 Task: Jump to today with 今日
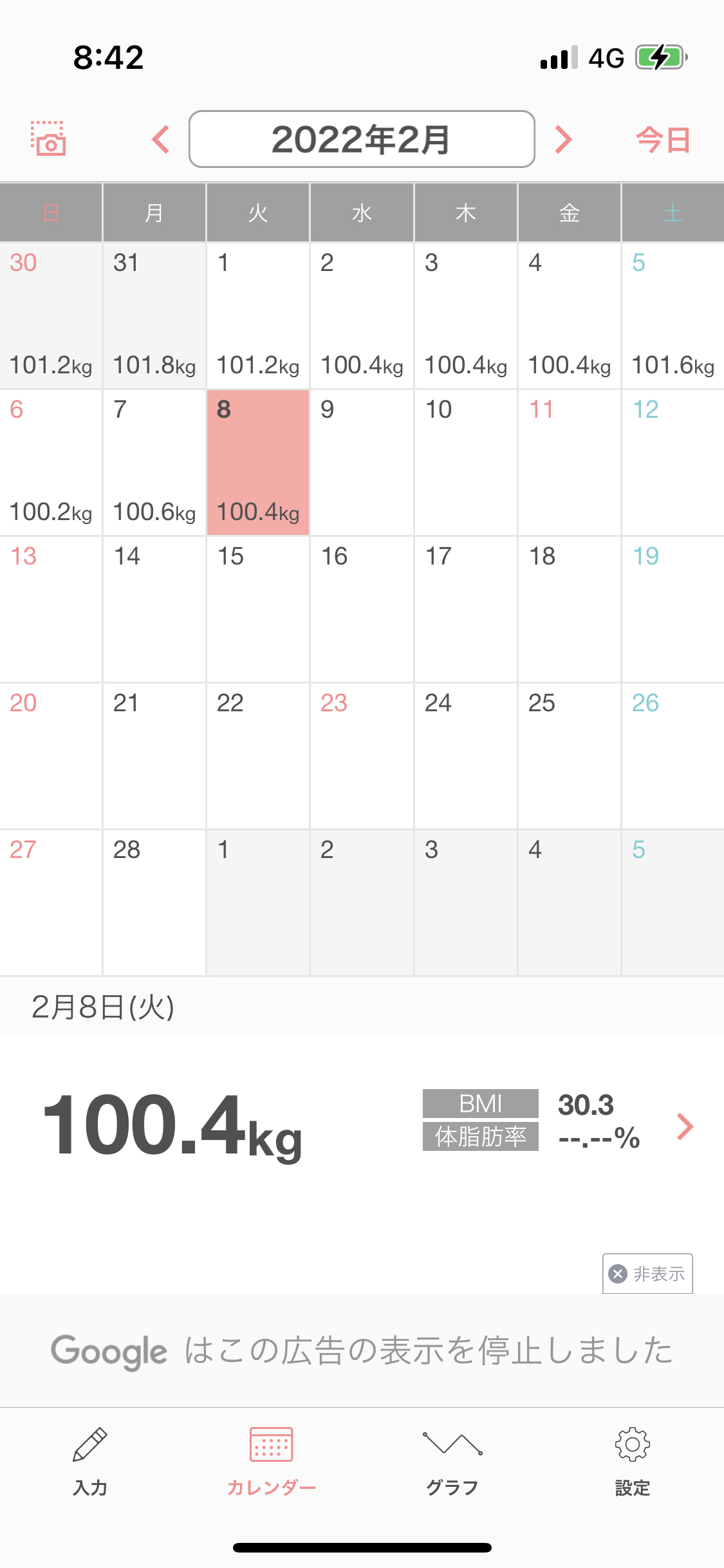click(x=663, y=140)
